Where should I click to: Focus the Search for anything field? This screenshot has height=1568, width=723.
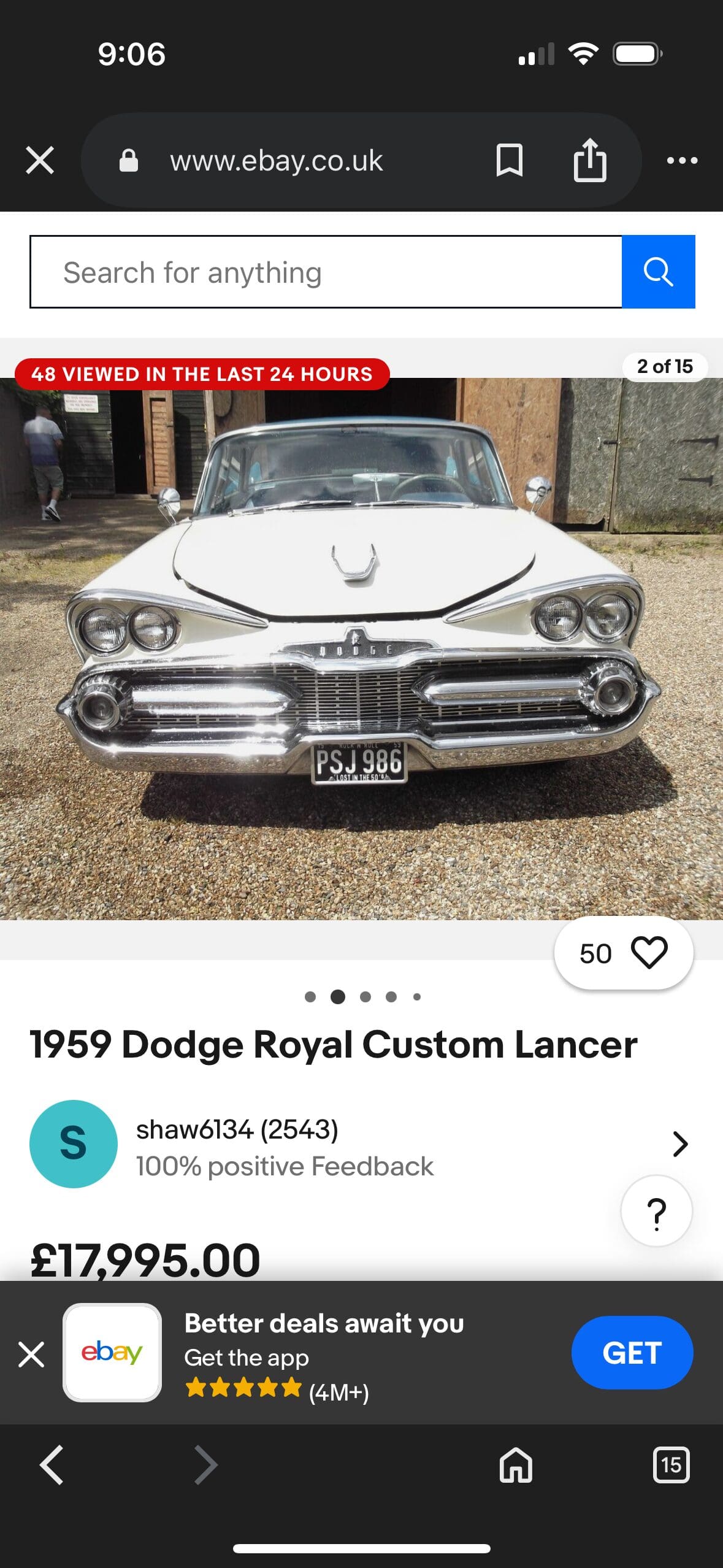point(326,272)
